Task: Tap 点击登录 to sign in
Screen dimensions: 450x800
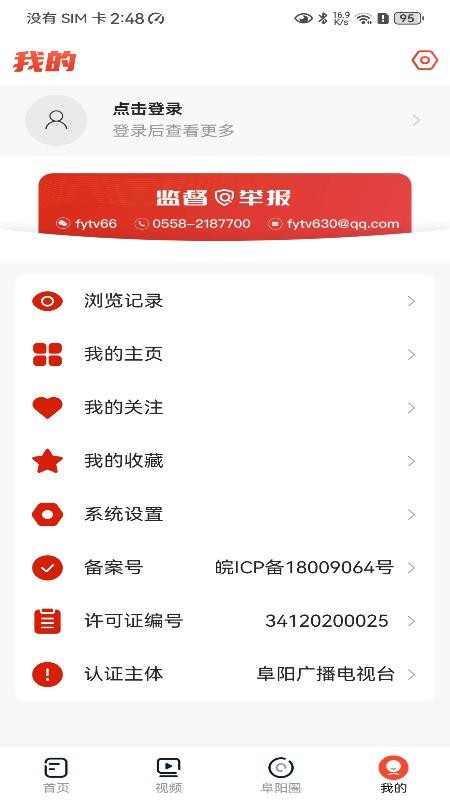Action: (x=147, y=109)
